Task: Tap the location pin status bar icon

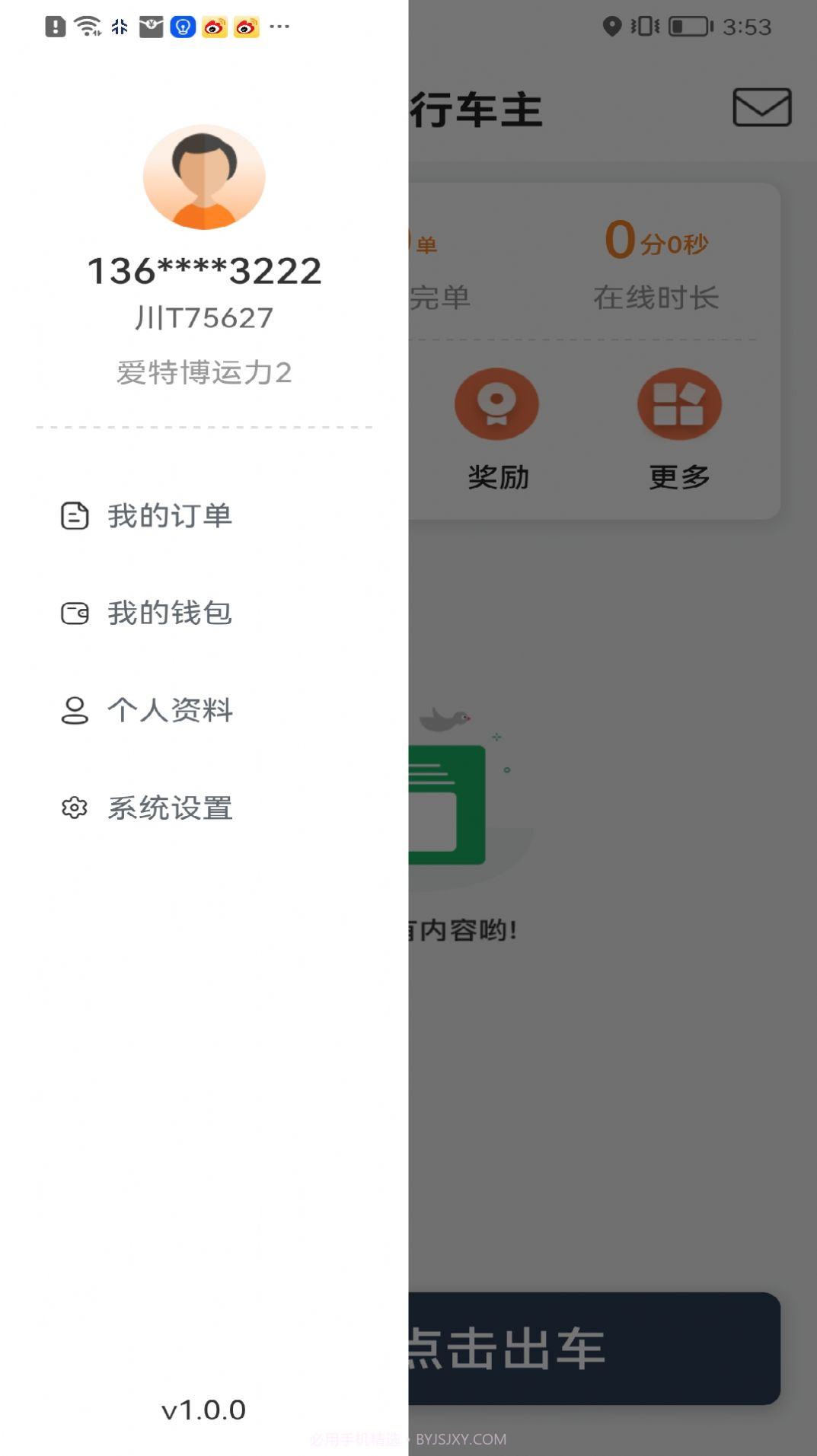Action: tap(614, 27)
